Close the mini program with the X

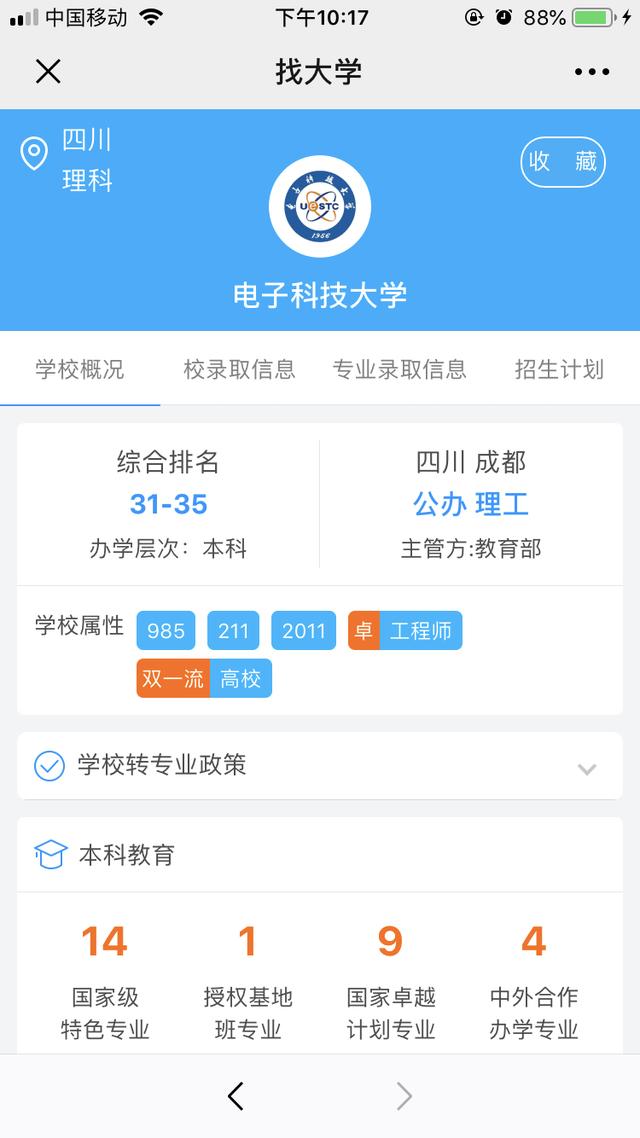click(48, 71)
